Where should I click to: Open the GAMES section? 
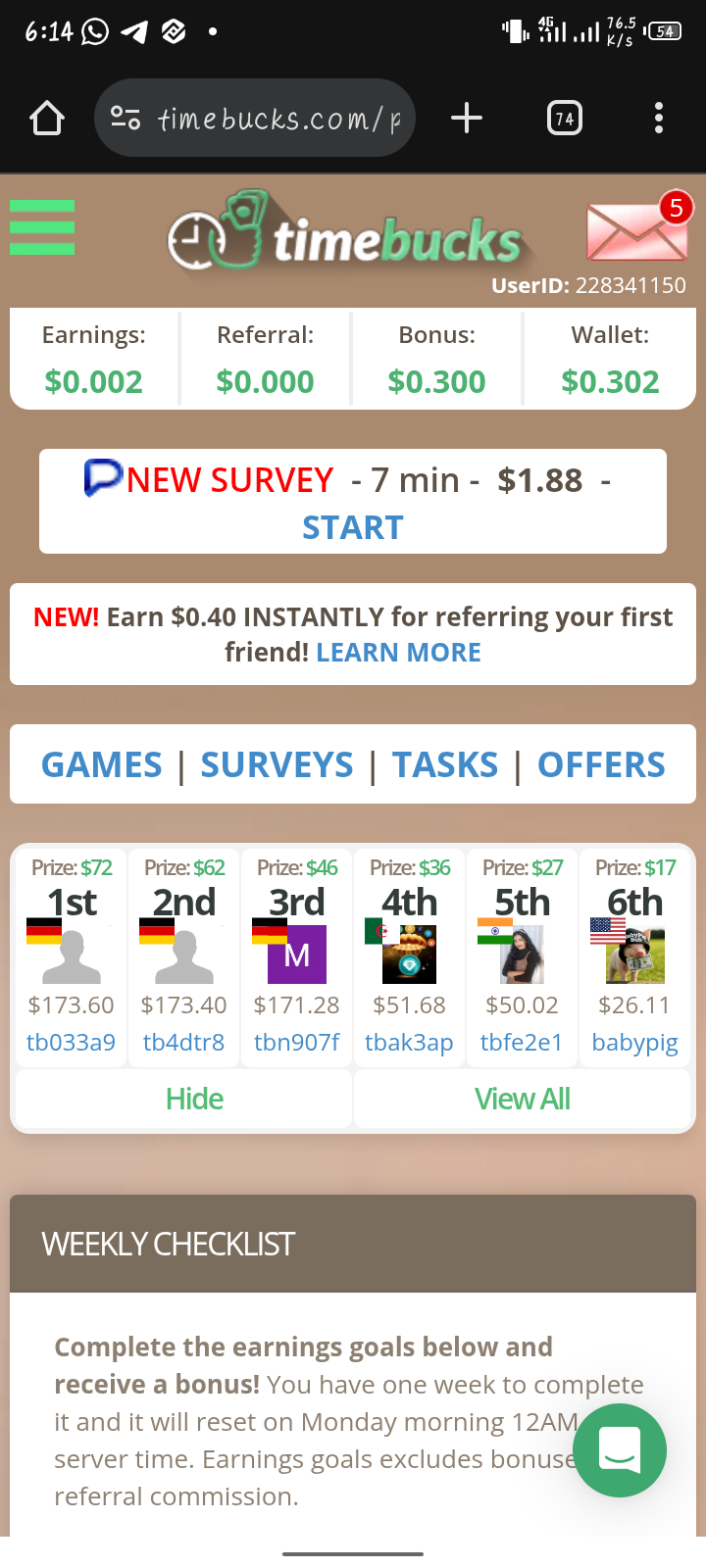[x=102, y=764]
